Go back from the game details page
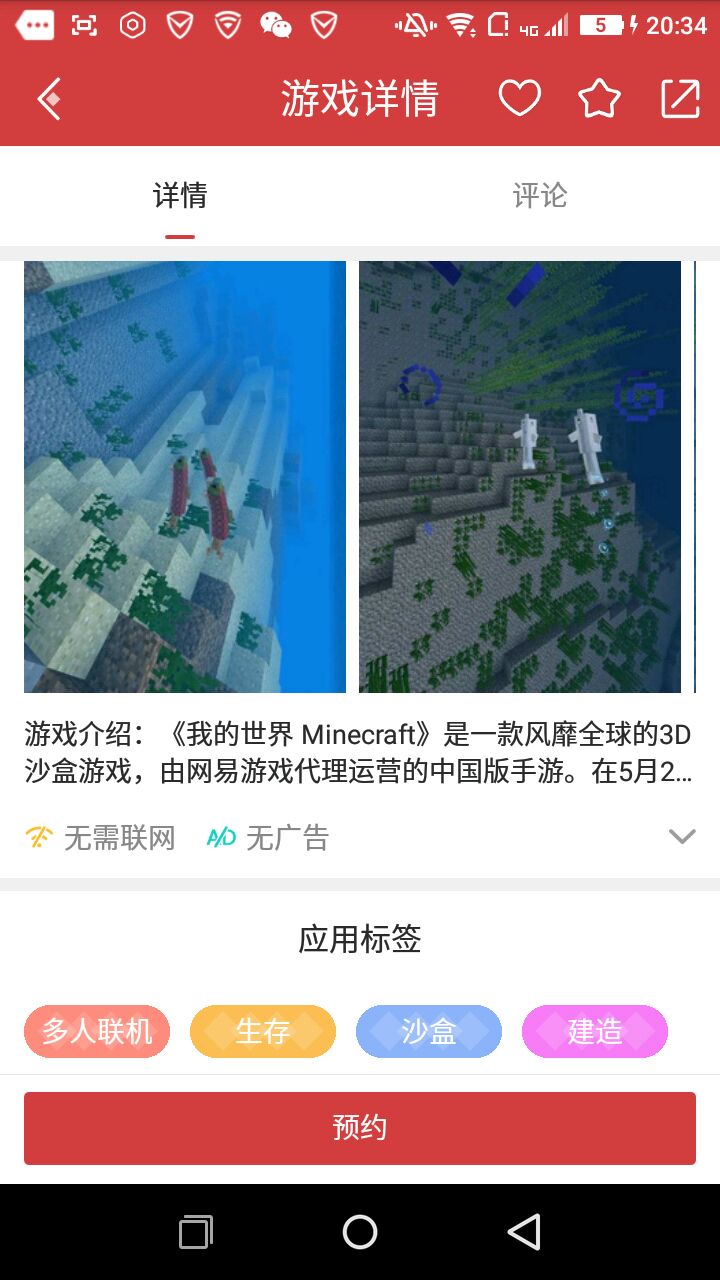Image resolution: width=720 pixels, height=1280 pixels. (x=49, y=99)
